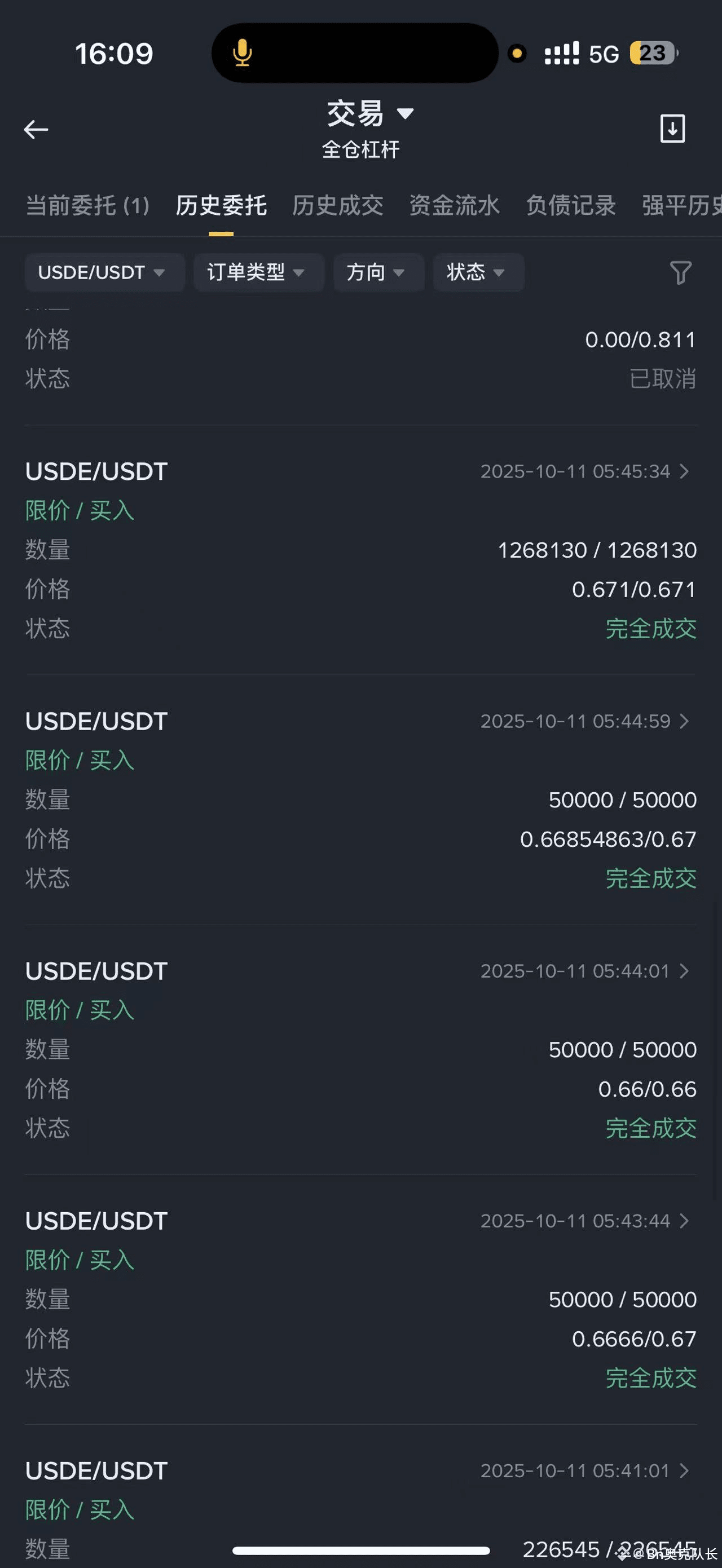This screenshot has width=722, height=1568.
Task: Expand the 订单类型 filter
Action: click(x=258, y=272)
